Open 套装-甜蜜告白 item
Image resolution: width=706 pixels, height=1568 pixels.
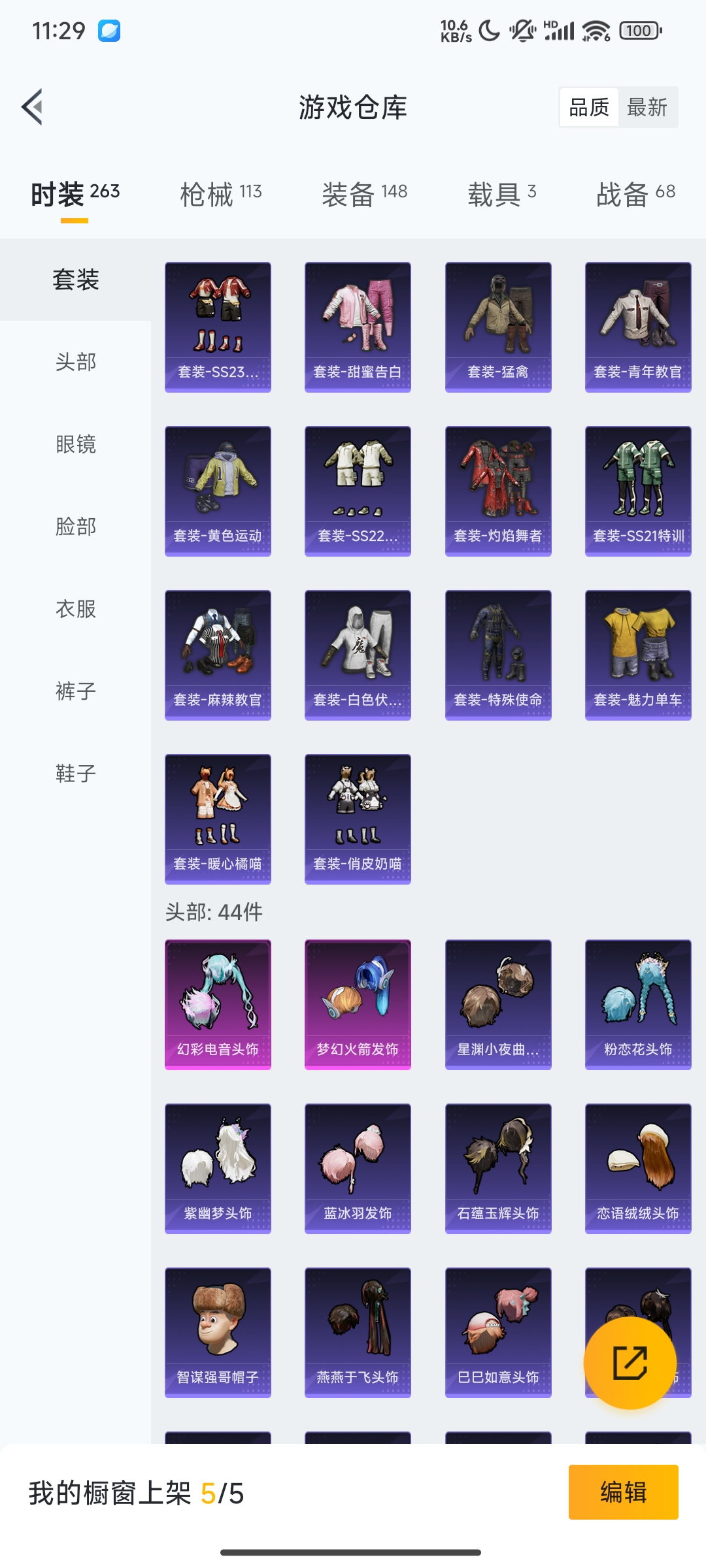pos(358,327)
